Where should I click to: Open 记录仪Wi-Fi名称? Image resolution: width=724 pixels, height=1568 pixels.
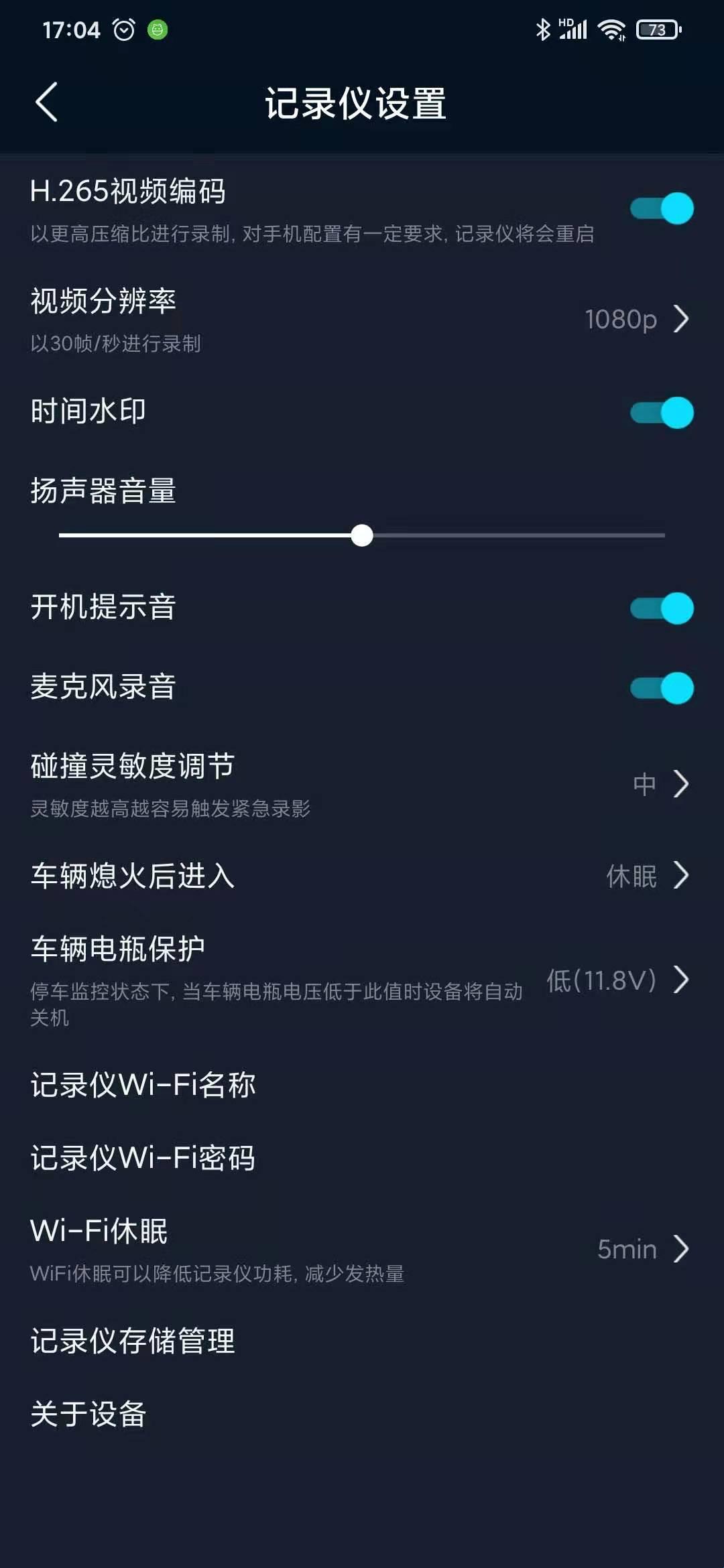point(362,1085)
